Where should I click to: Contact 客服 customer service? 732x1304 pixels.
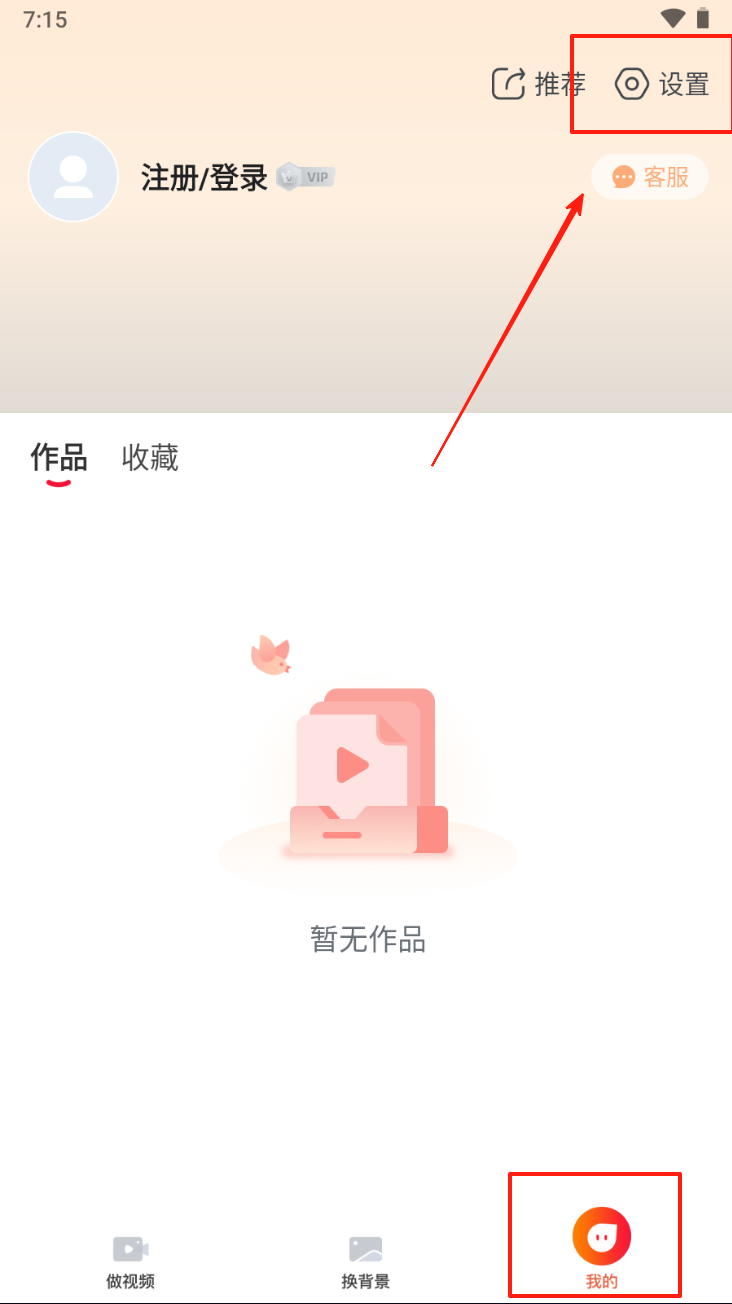(650, 178)
